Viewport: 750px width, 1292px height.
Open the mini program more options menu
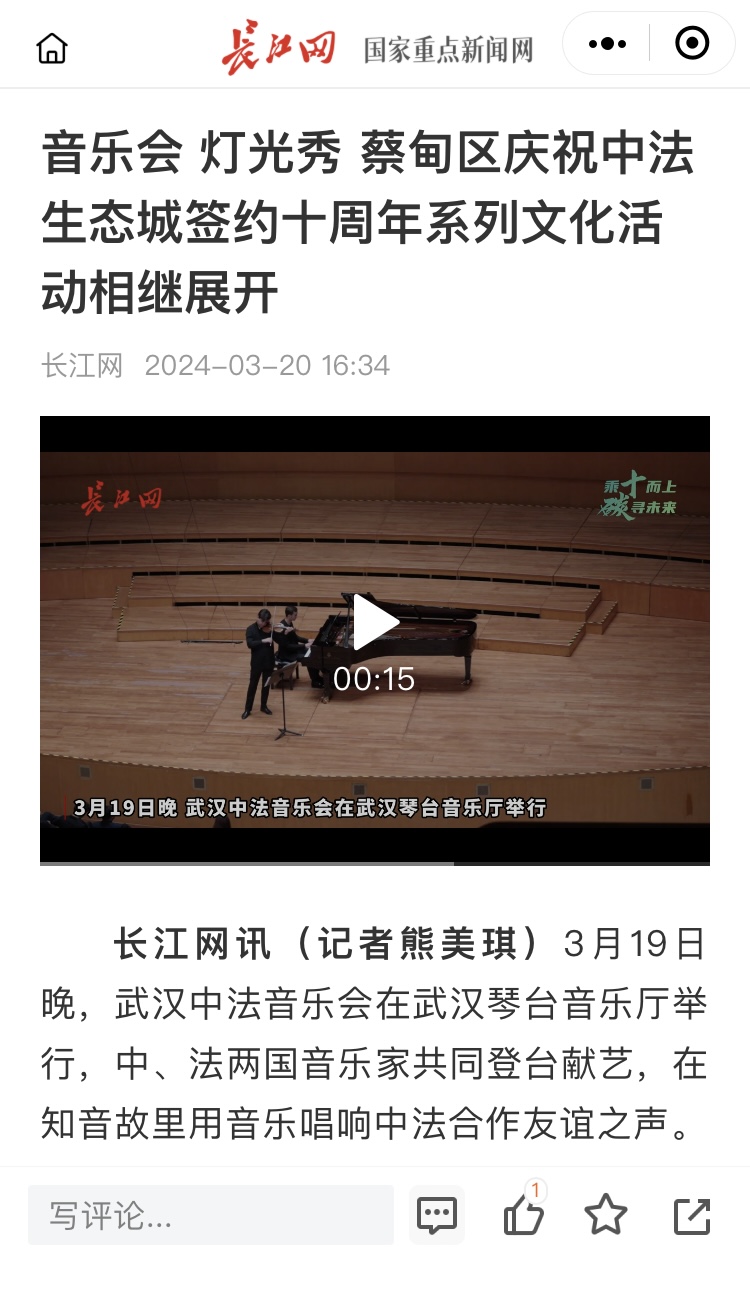click(607, 43)
